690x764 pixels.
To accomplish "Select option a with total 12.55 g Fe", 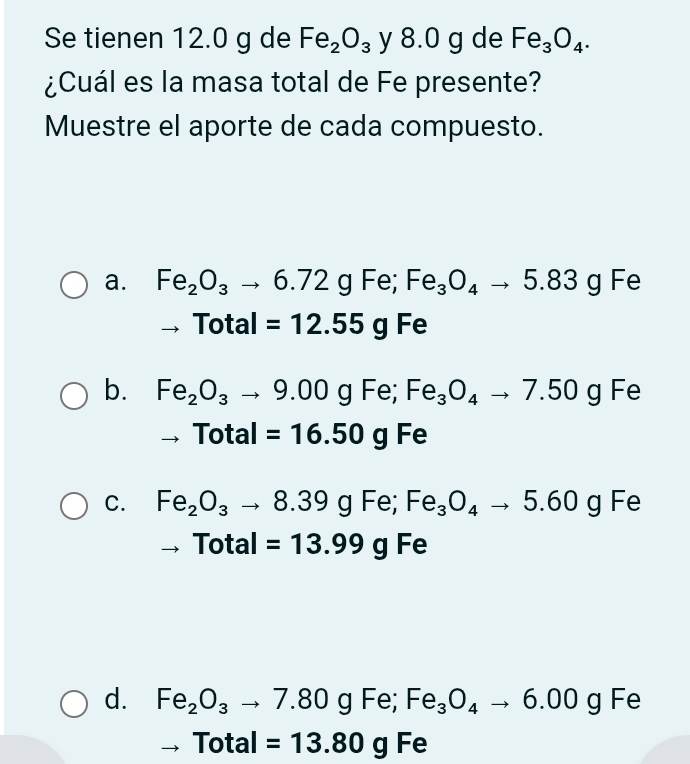I will pos(73,287).
